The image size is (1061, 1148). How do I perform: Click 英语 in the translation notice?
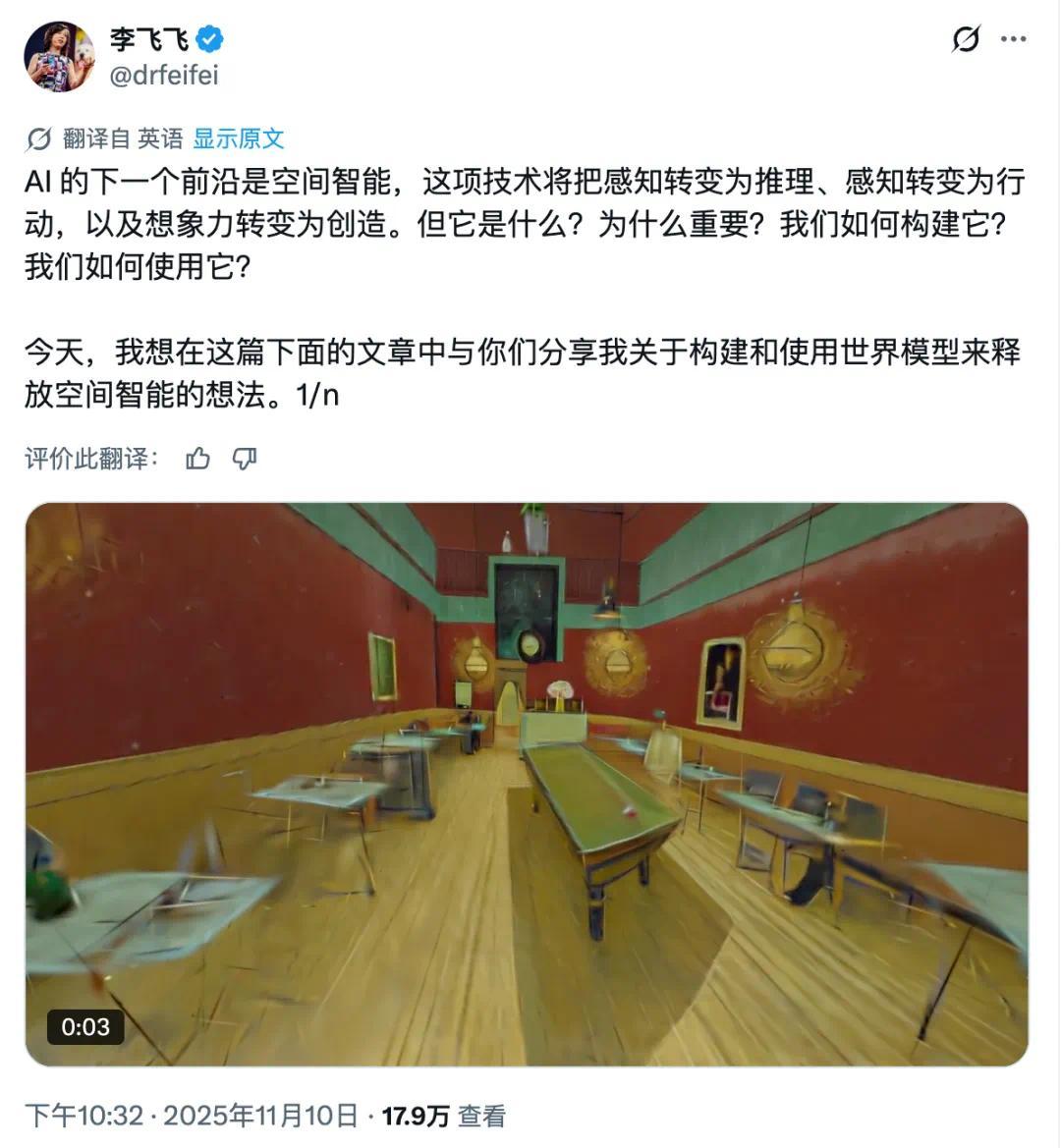coord(155,138)
